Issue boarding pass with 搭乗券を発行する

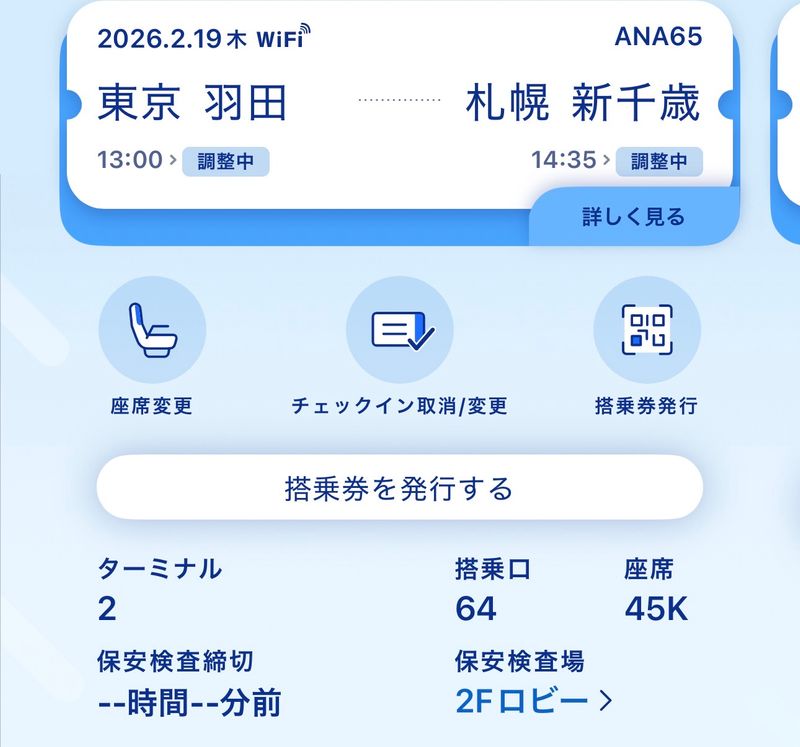(399, 488)
